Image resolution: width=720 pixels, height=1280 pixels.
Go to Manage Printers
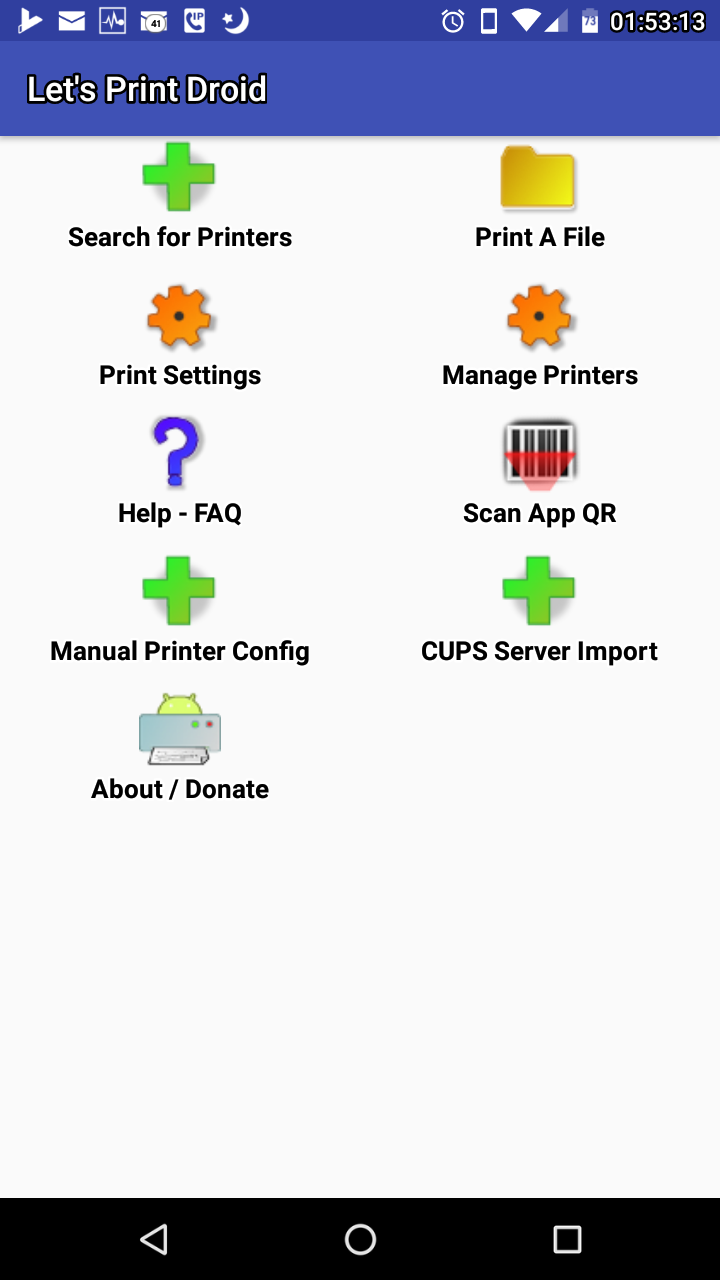[x=540, y=336]
